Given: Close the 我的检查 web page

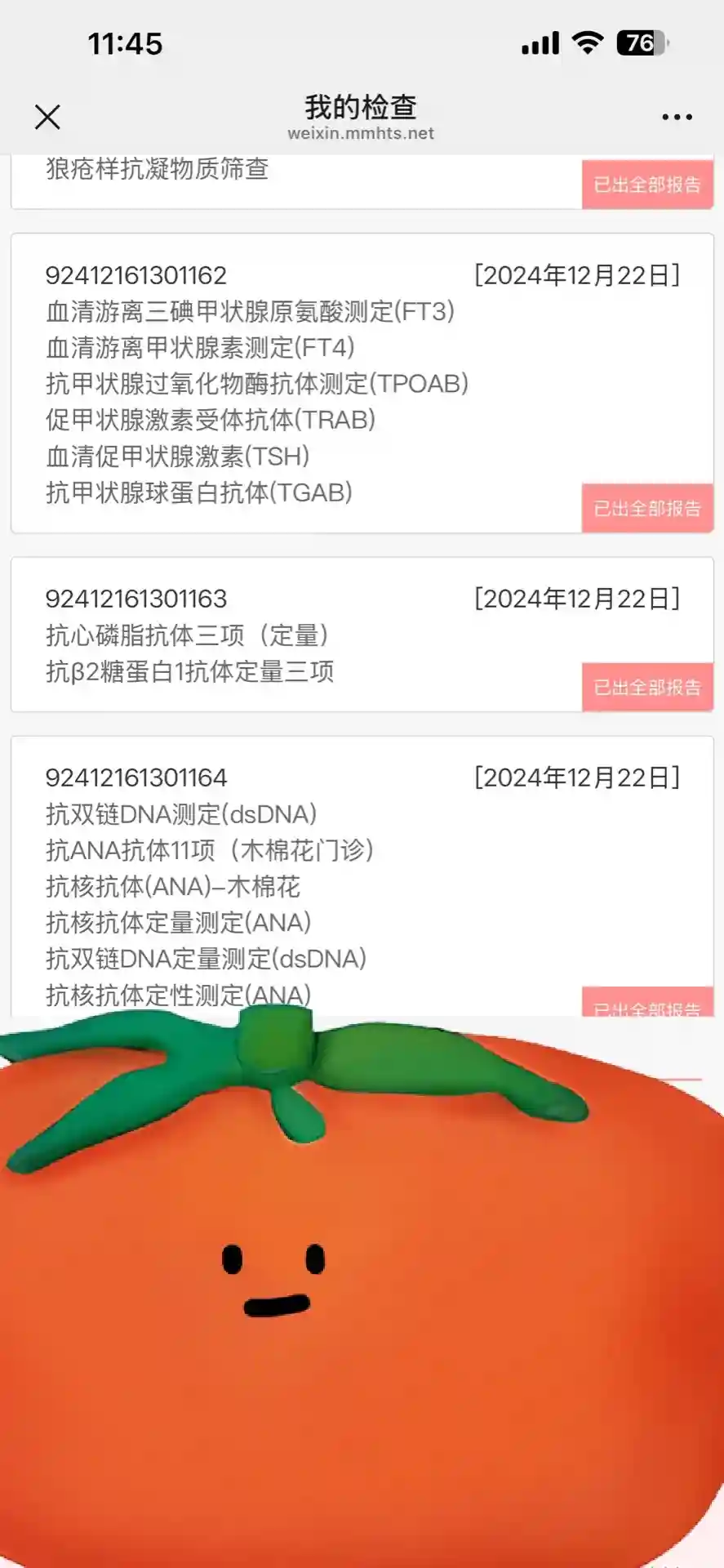Looking at the screenshot, I should 48,118.
